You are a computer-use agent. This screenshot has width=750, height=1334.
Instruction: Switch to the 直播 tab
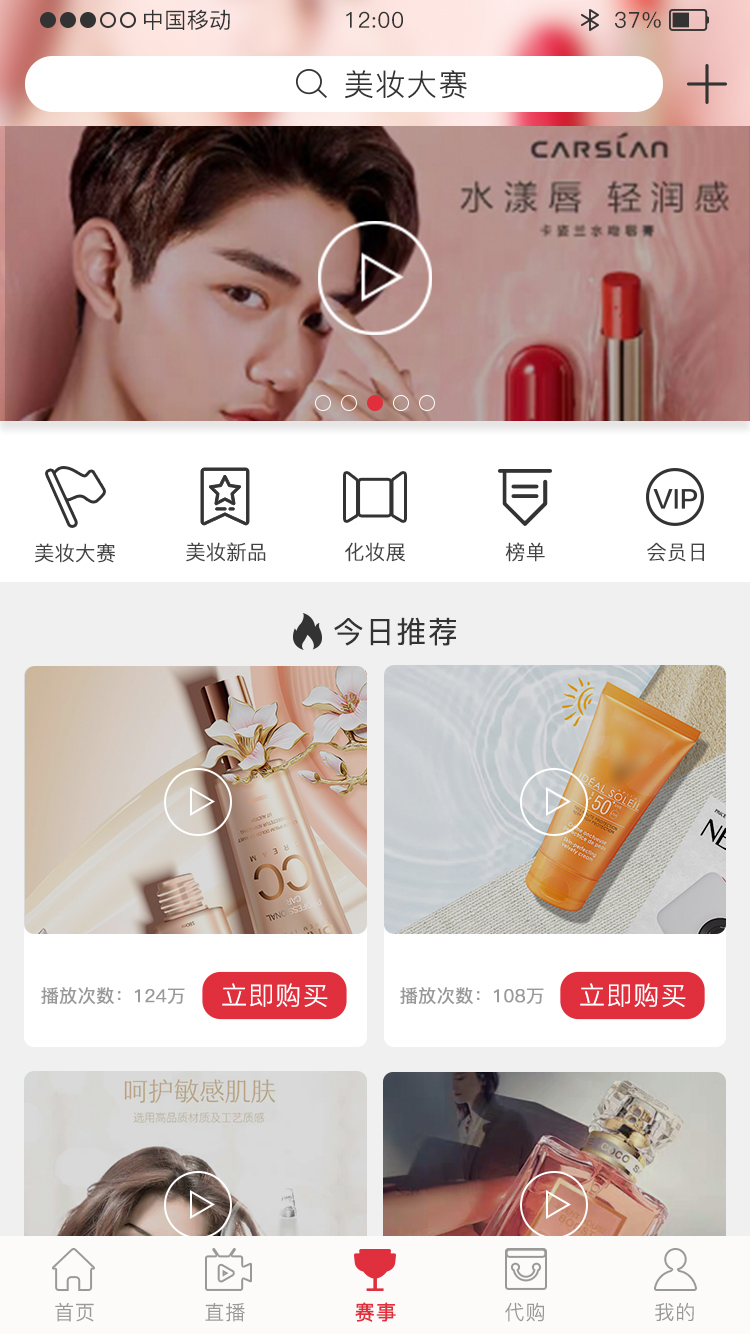pyautogui.click(x=226, y=1285)
